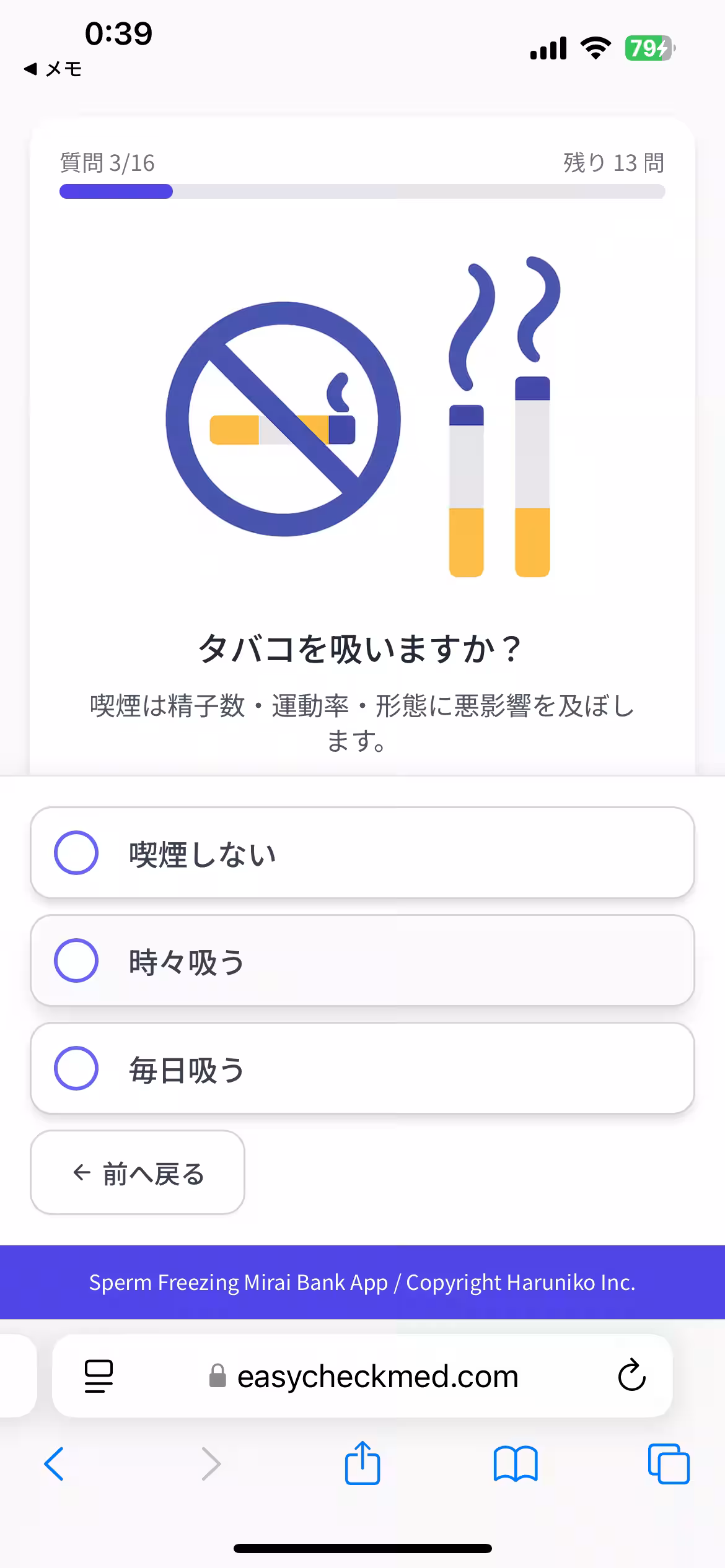Select the 喫煙しない answer option
Image resolution: width=725 pixels, height=1568 pixels.
362,853
